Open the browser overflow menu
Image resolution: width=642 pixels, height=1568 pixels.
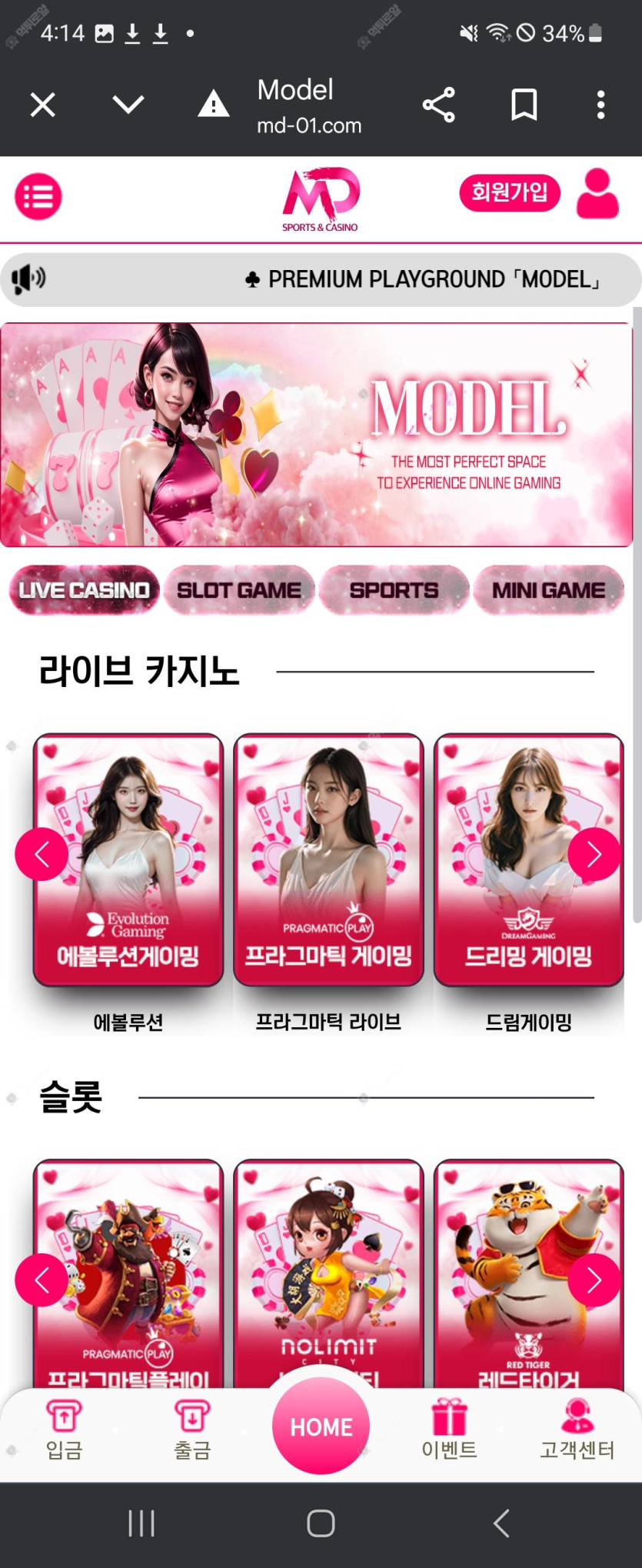[x=600, y=105]
